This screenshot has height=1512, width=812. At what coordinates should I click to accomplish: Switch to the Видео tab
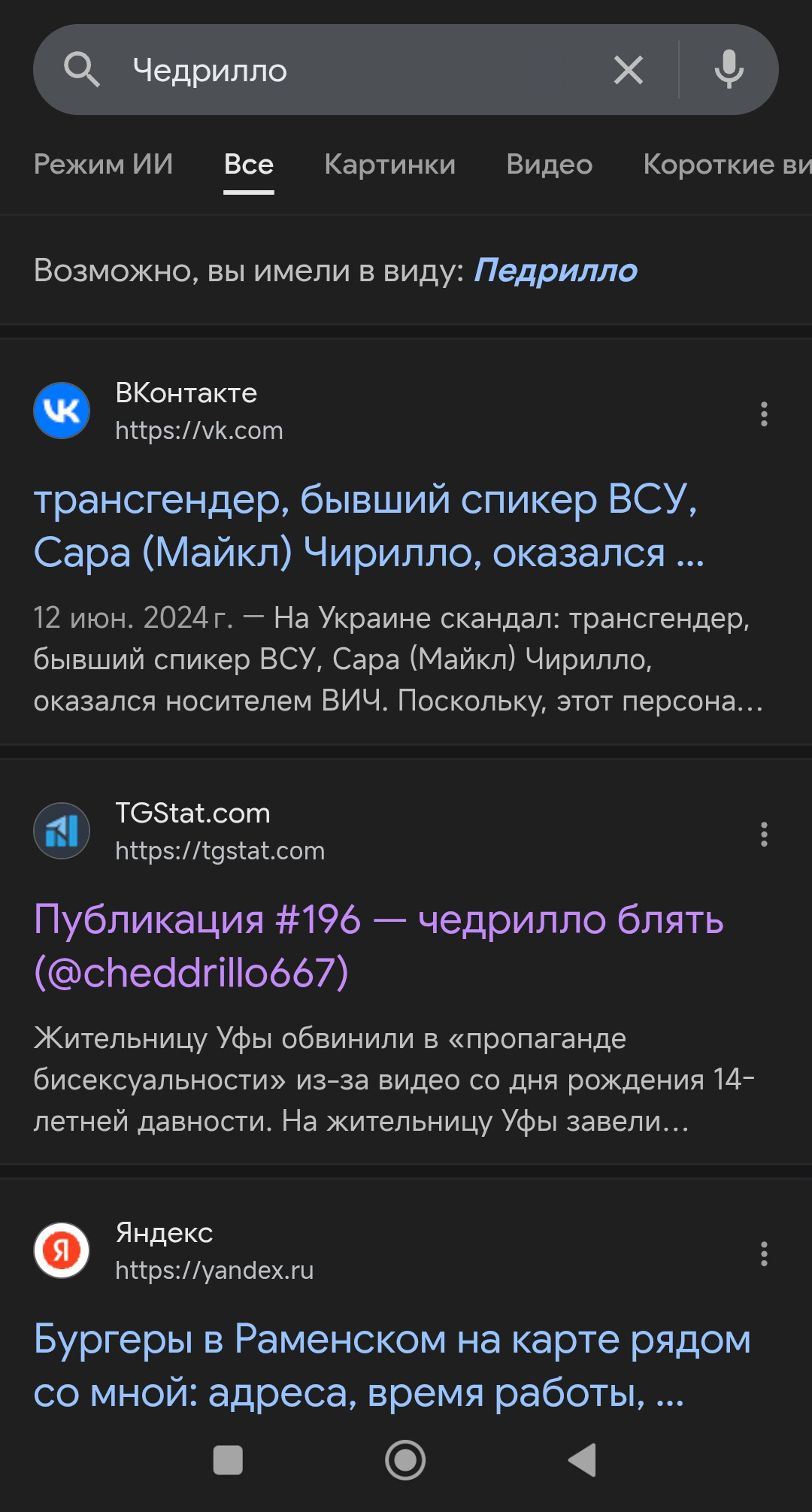click(x=550, y=164)
